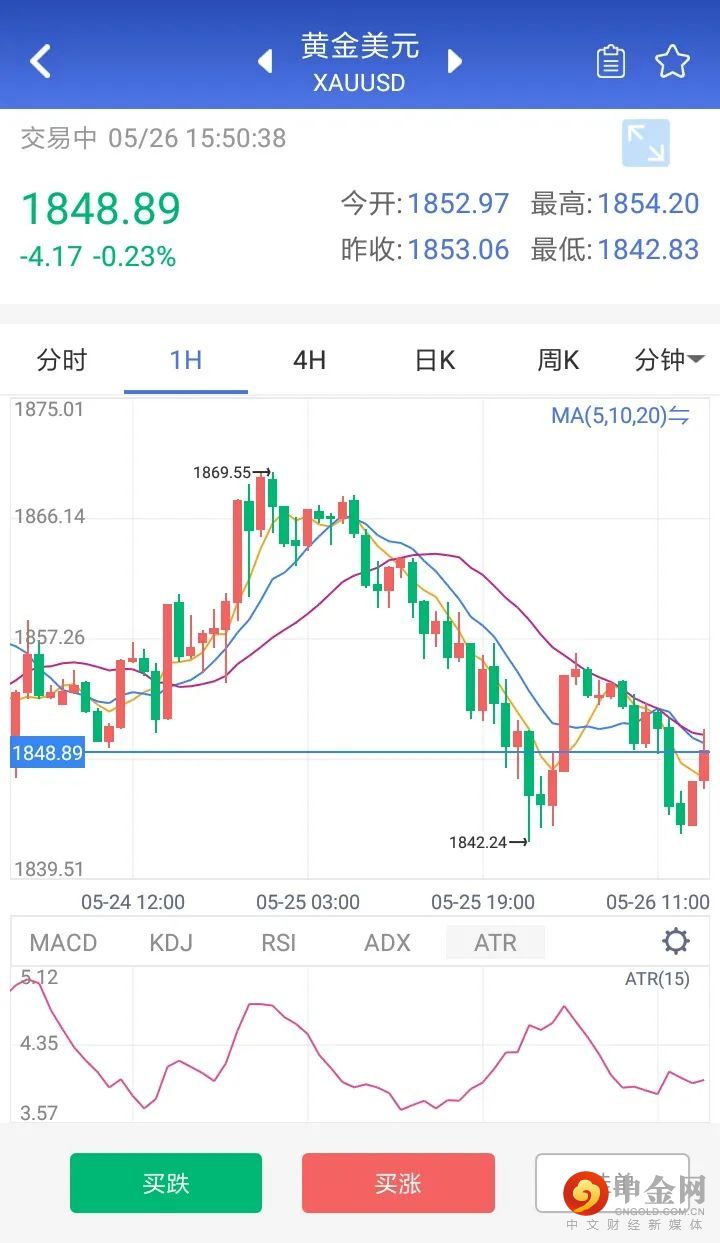Open indicator settings gear
This screenshot has width=720, height=1243.
click(676, 941)
